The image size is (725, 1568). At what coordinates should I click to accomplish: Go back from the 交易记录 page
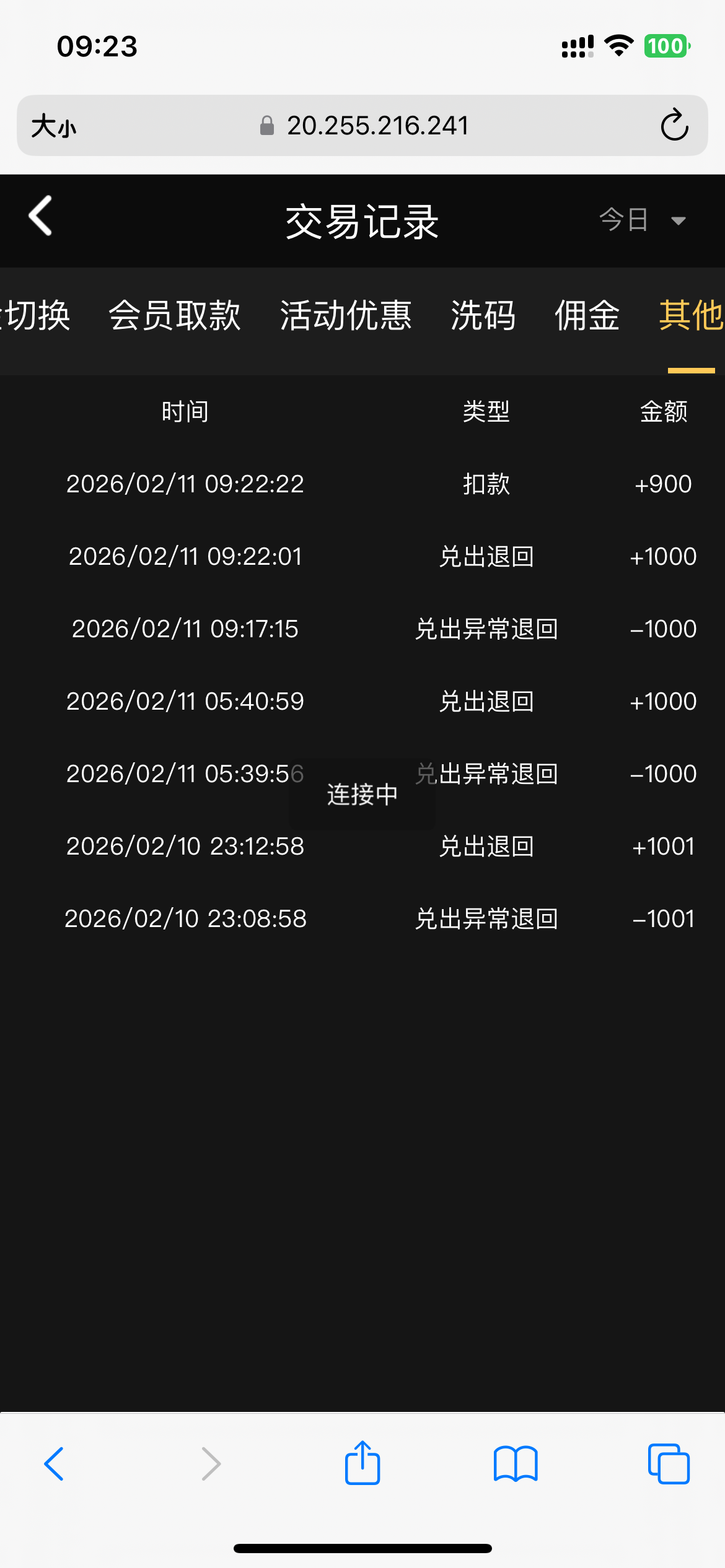pos(41,217)
